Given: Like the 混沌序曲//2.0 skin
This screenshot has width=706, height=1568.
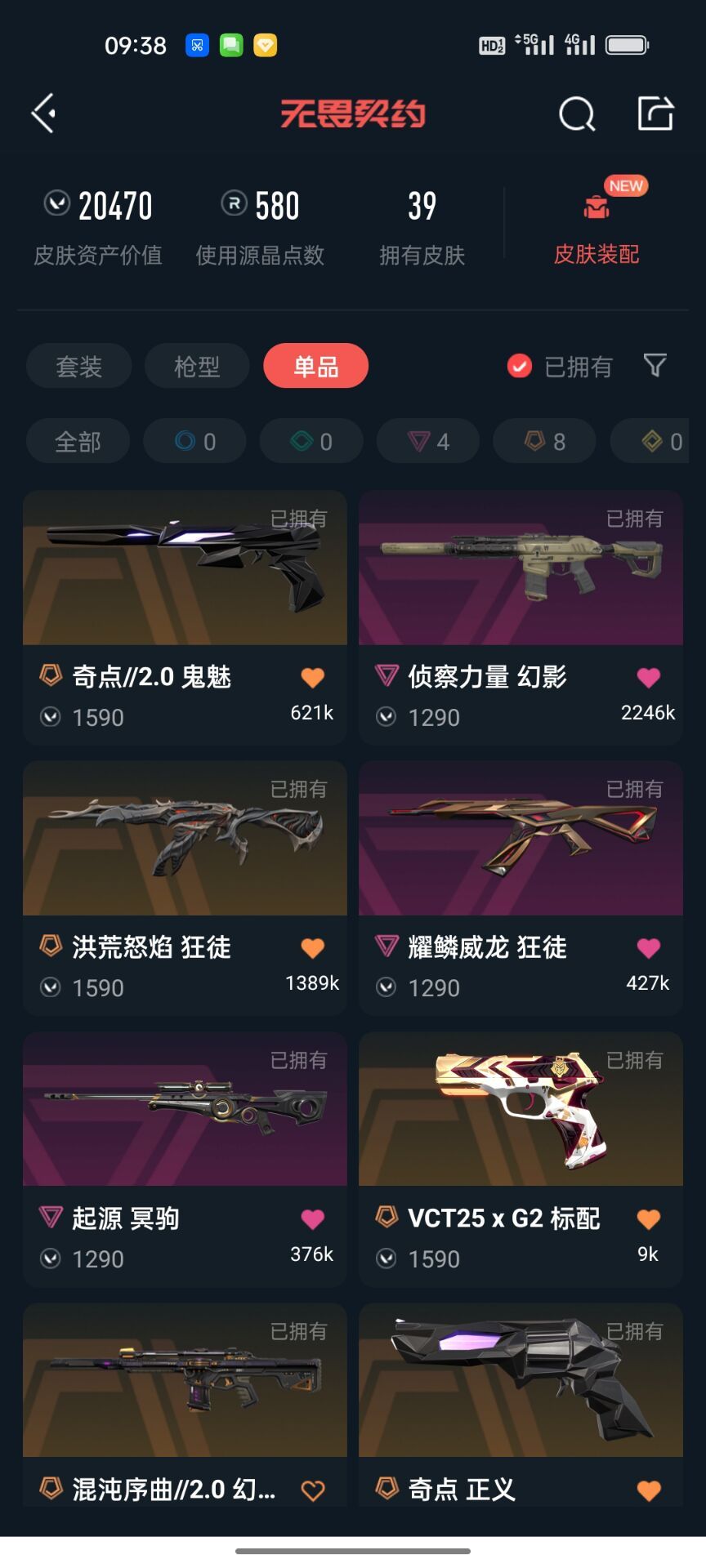Looking at the screenshot, I should 313,1490.
